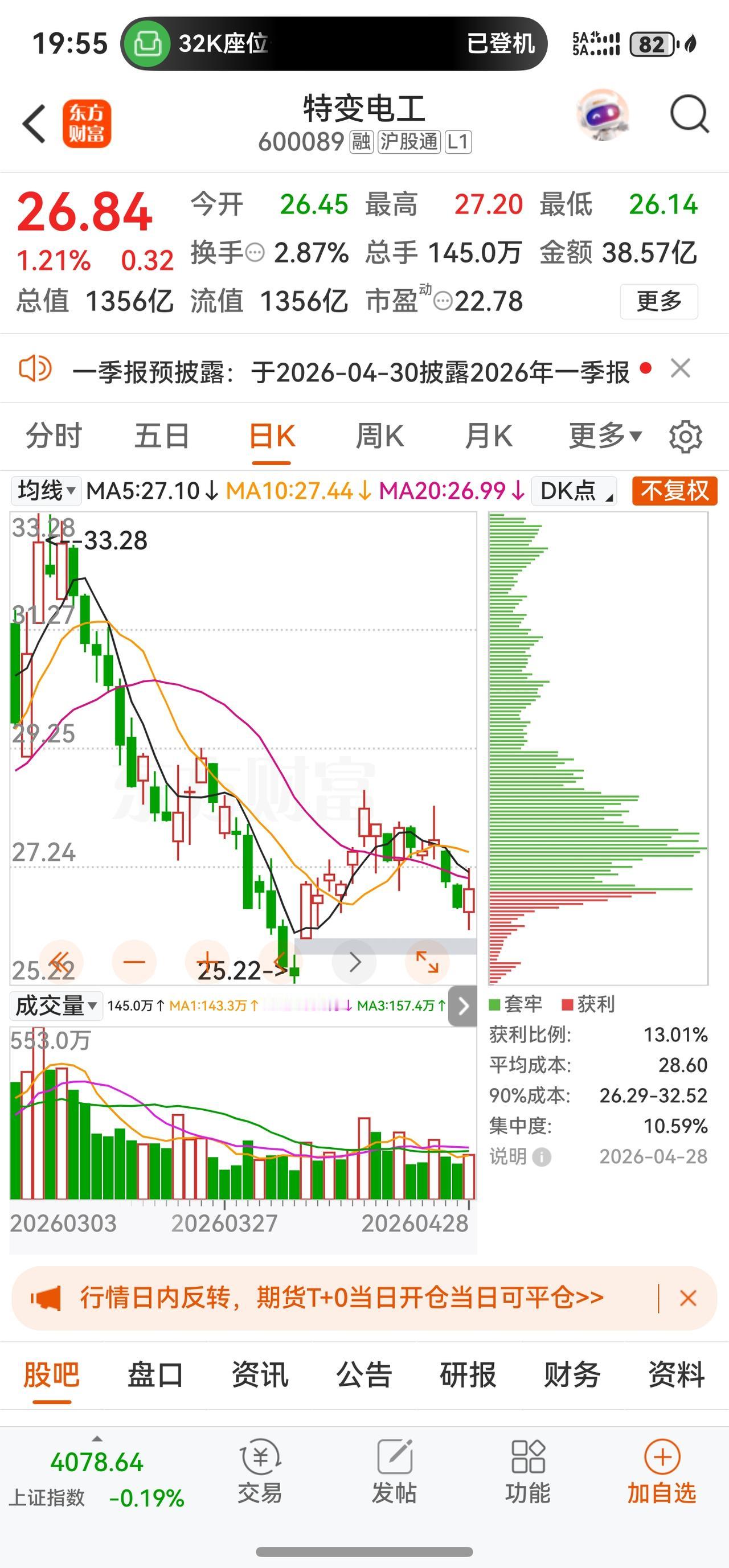Switch to the 五日 chart tab
This screenshot has height=1568, width=729.
tap(162, 437)
